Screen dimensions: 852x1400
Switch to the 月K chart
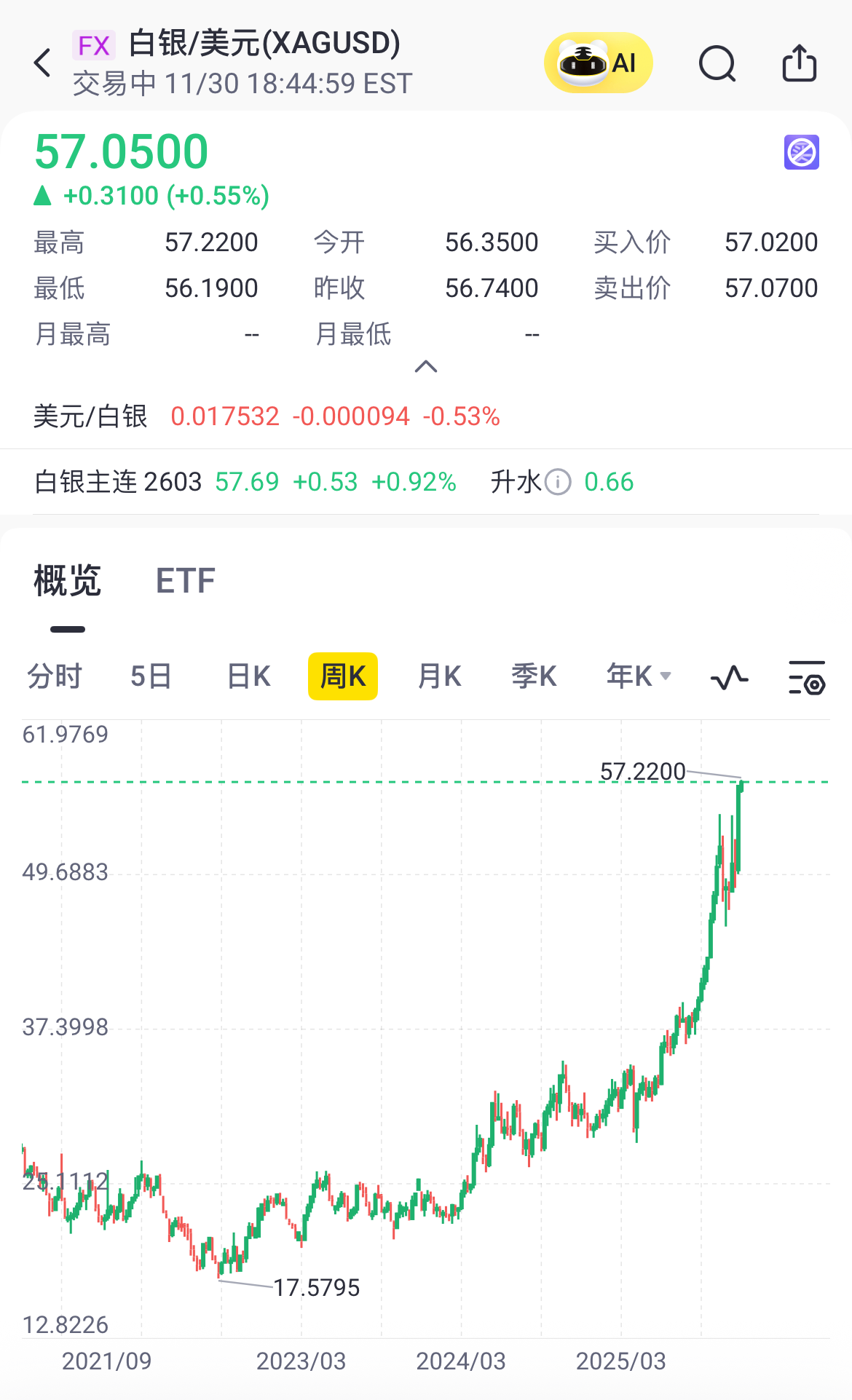pyautogui.click(x=439, y=676)
